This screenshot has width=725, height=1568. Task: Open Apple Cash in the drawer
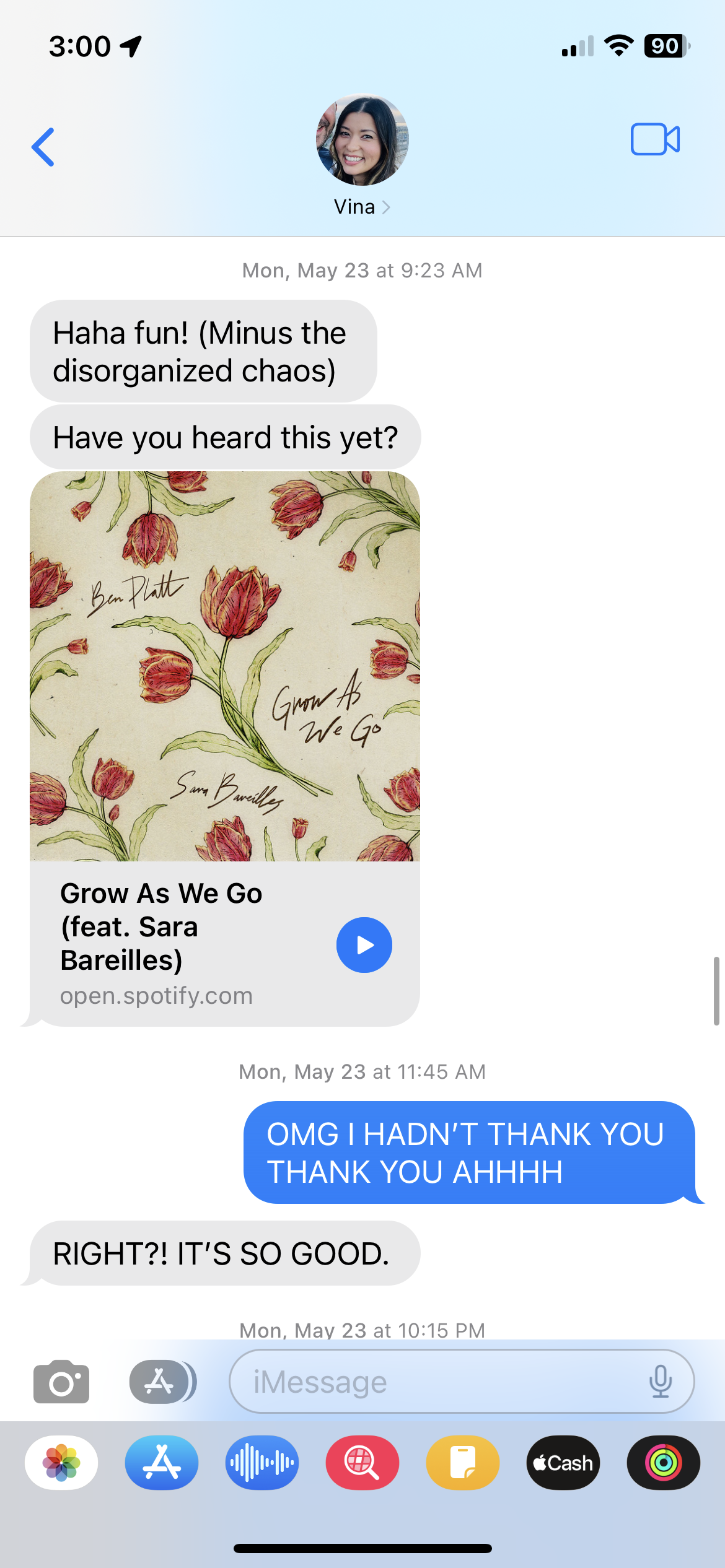[563, 1463]
